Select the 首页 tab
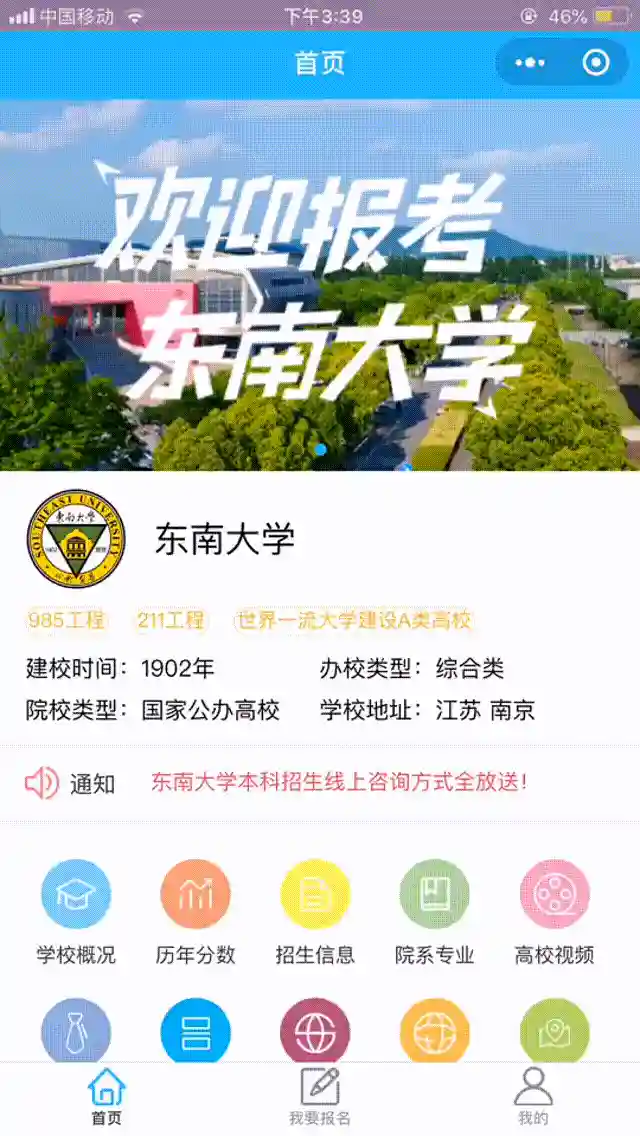Image resolution: width=640 pixels, height=1136 pixels. (x=106, y=1098)
